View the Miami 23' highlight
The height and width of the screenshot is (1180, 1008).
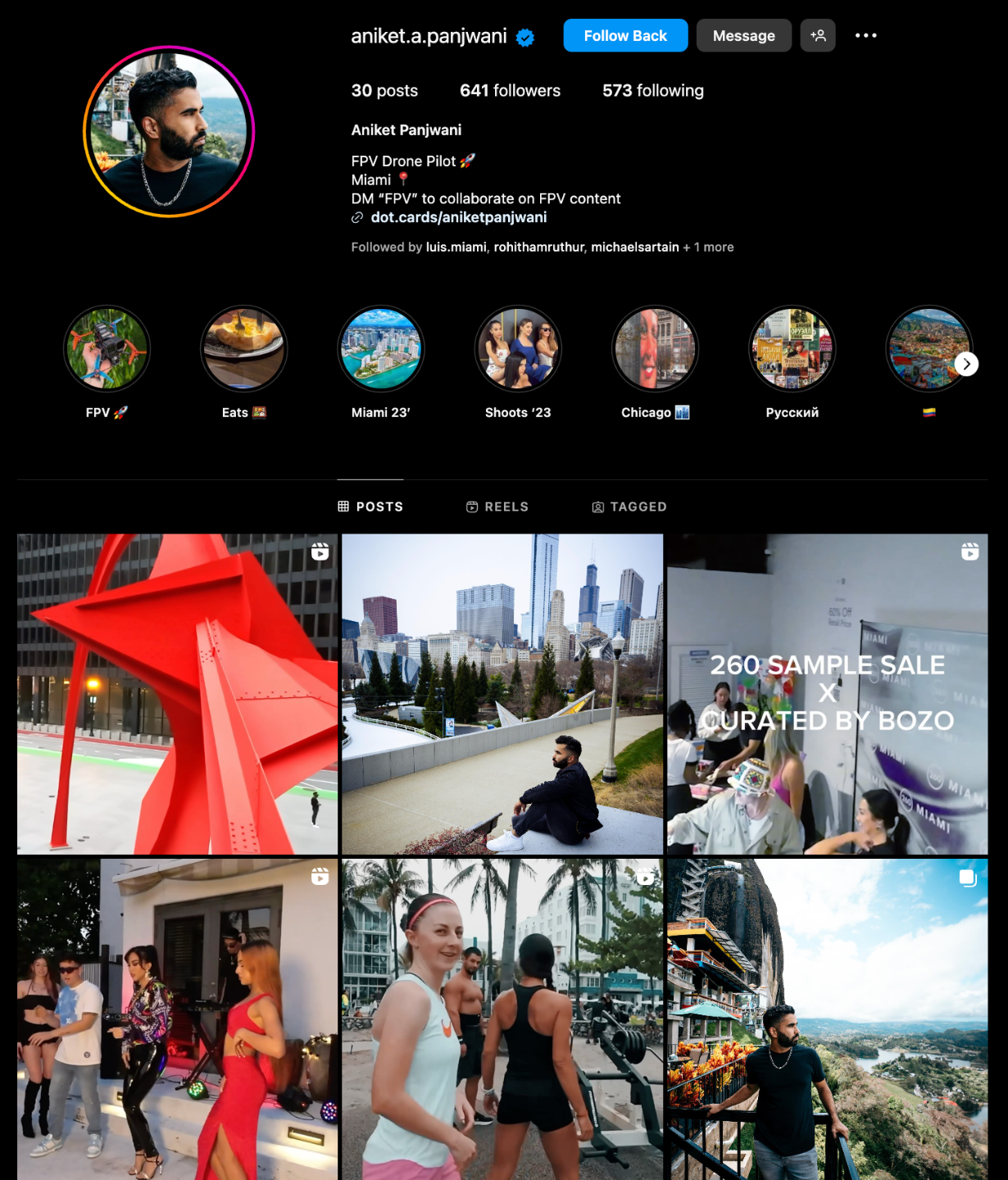click(381, 349)
